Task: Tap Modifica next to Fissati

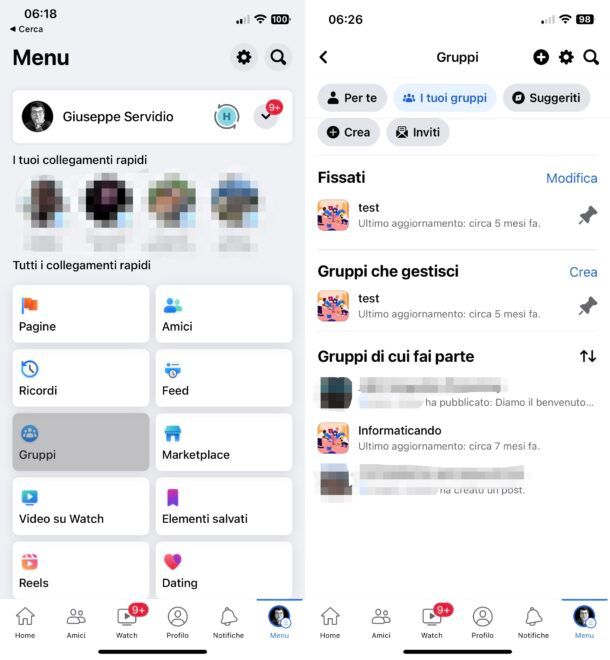Action: (x=571, y=178)
